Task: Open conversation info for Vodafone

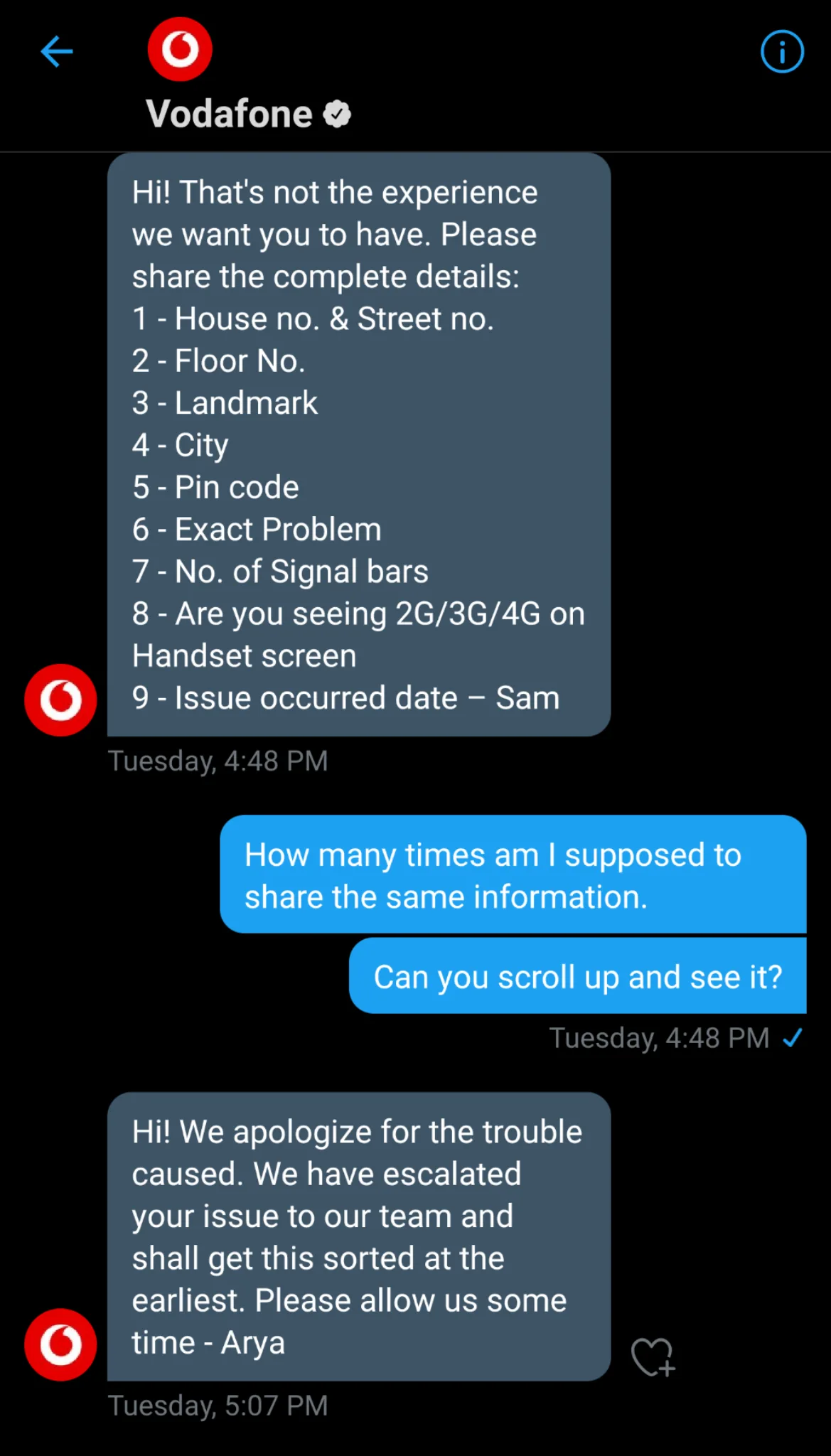Action: pyautogui.click(x=781, y=52)
